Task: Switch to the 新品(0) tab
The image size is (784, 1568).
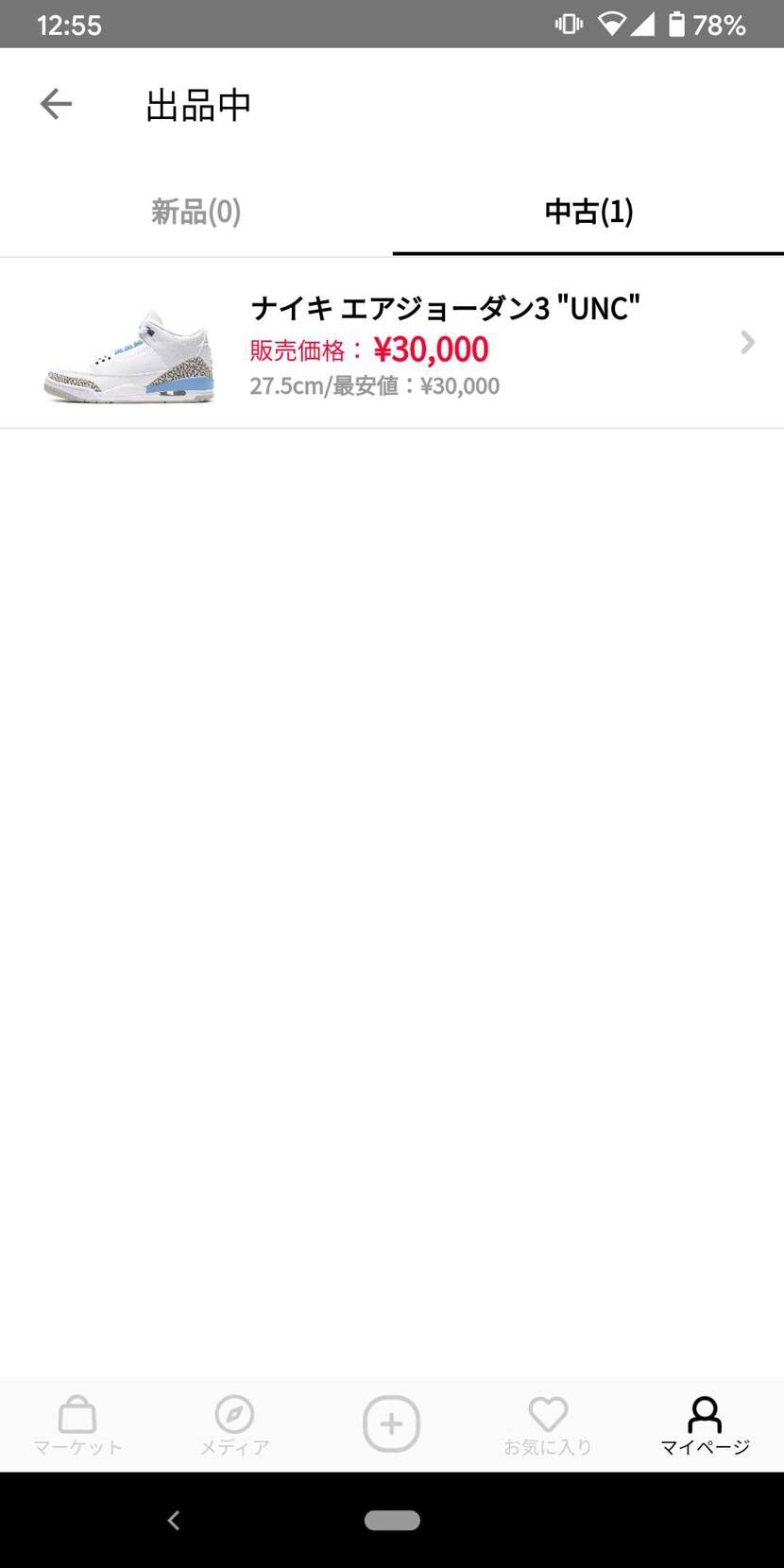Action: tap(196, 211)
